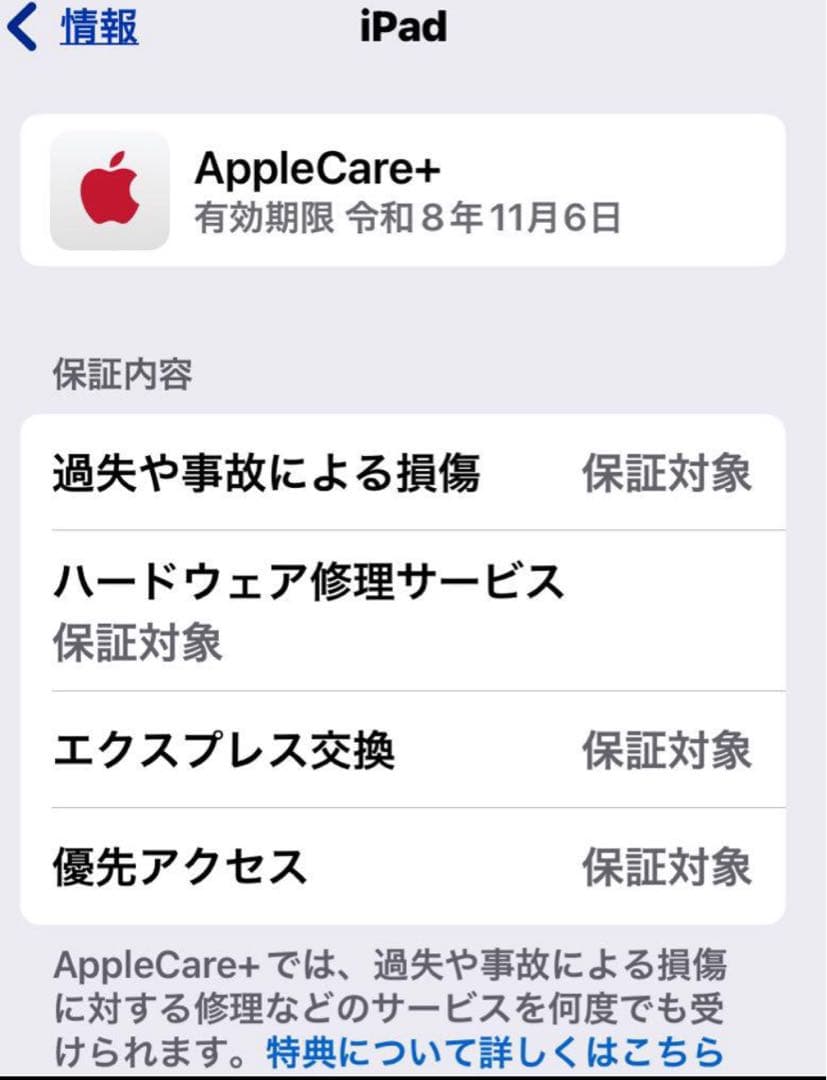Tap 保証対象 beside エクスプレス交換
Image resolution: width=827 pixels, height=1080 pixels.
pos(667,748)
